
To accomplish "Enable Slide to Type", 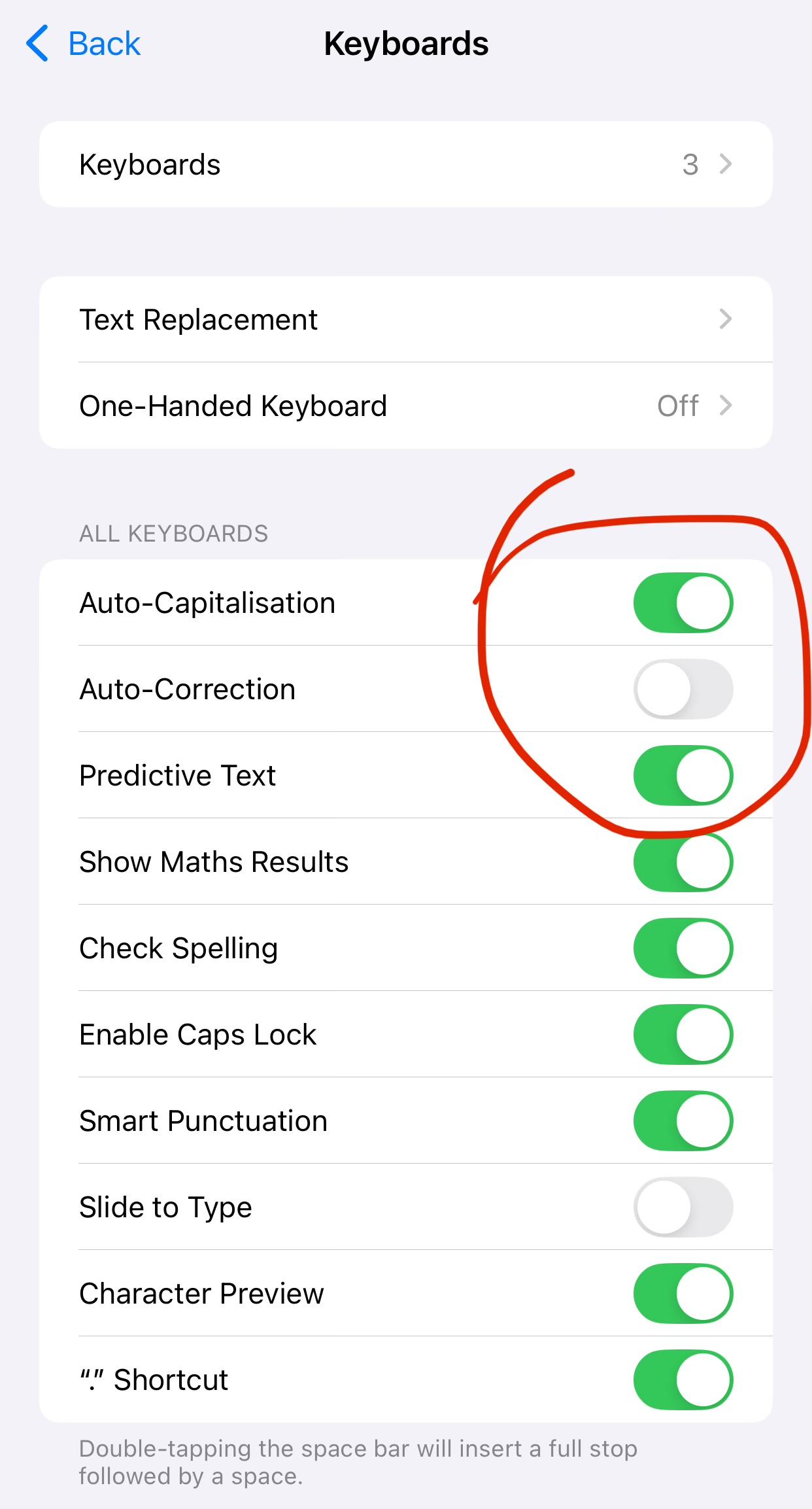I will coord(683,1207).
